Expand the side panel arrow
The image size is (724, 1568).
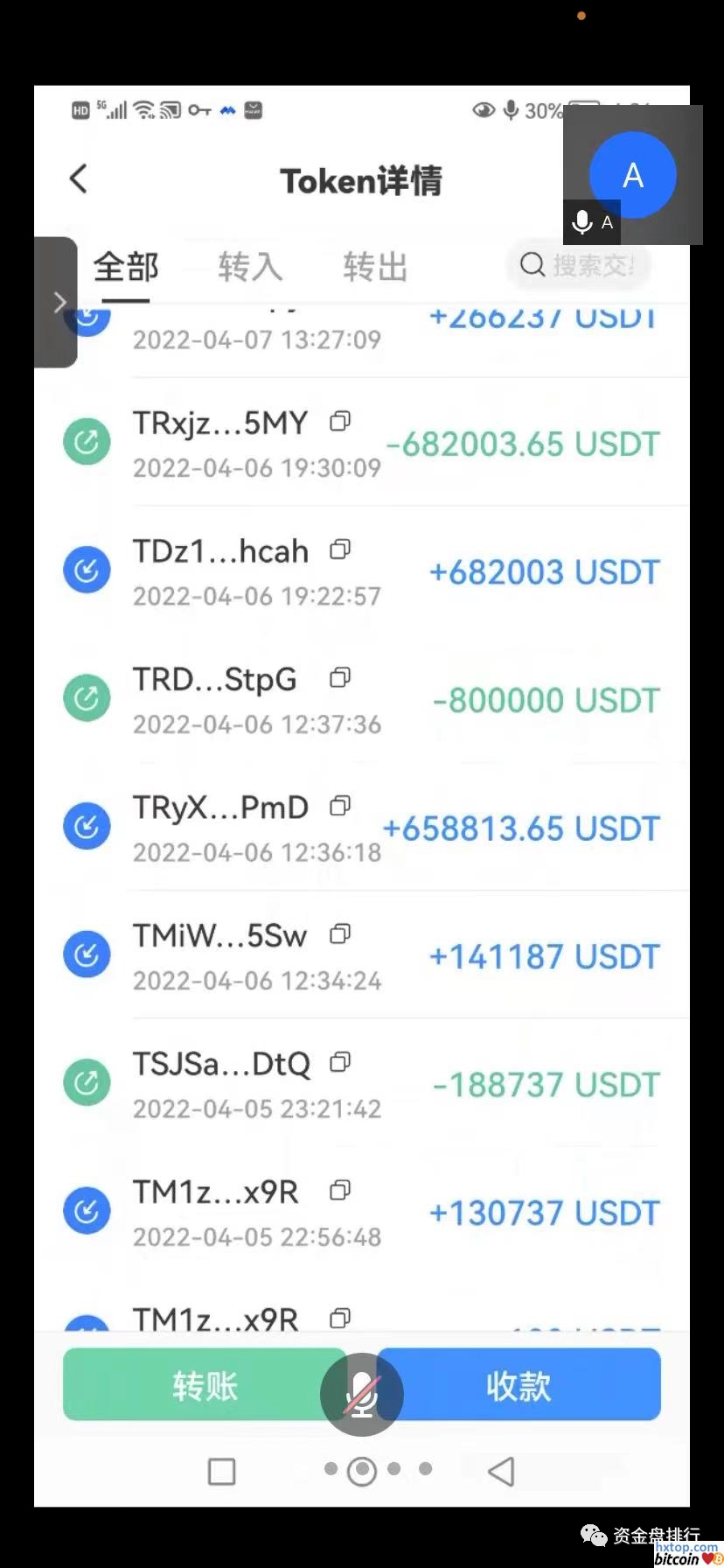pos(58,303)
